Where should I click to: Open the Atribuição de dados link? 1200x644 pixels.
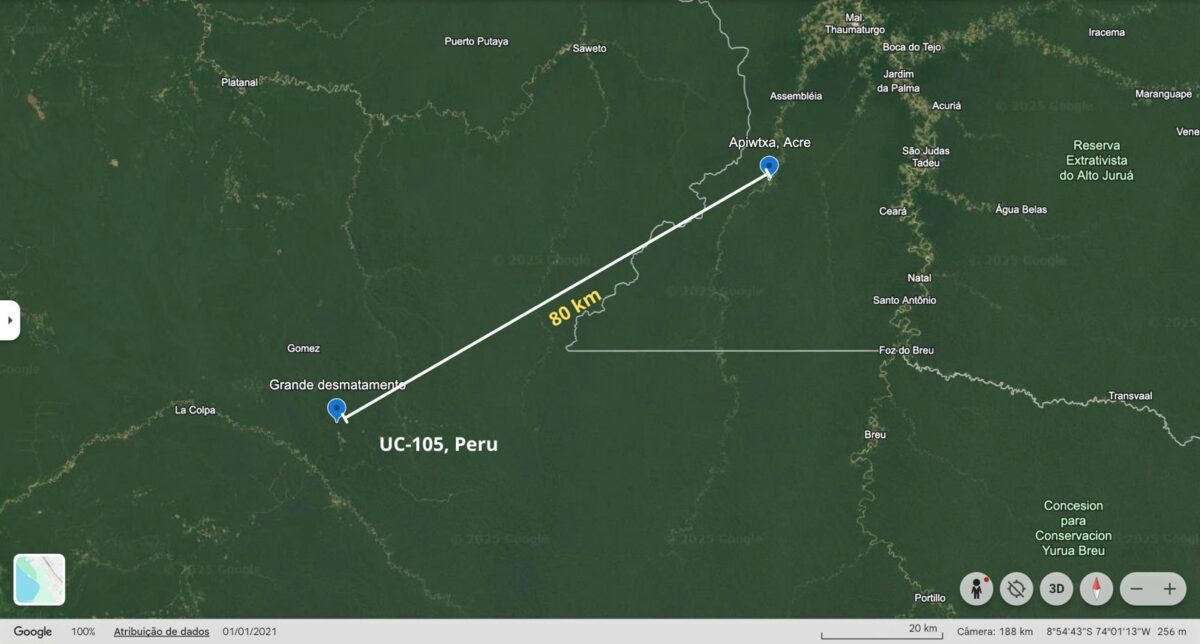point(161,631)
